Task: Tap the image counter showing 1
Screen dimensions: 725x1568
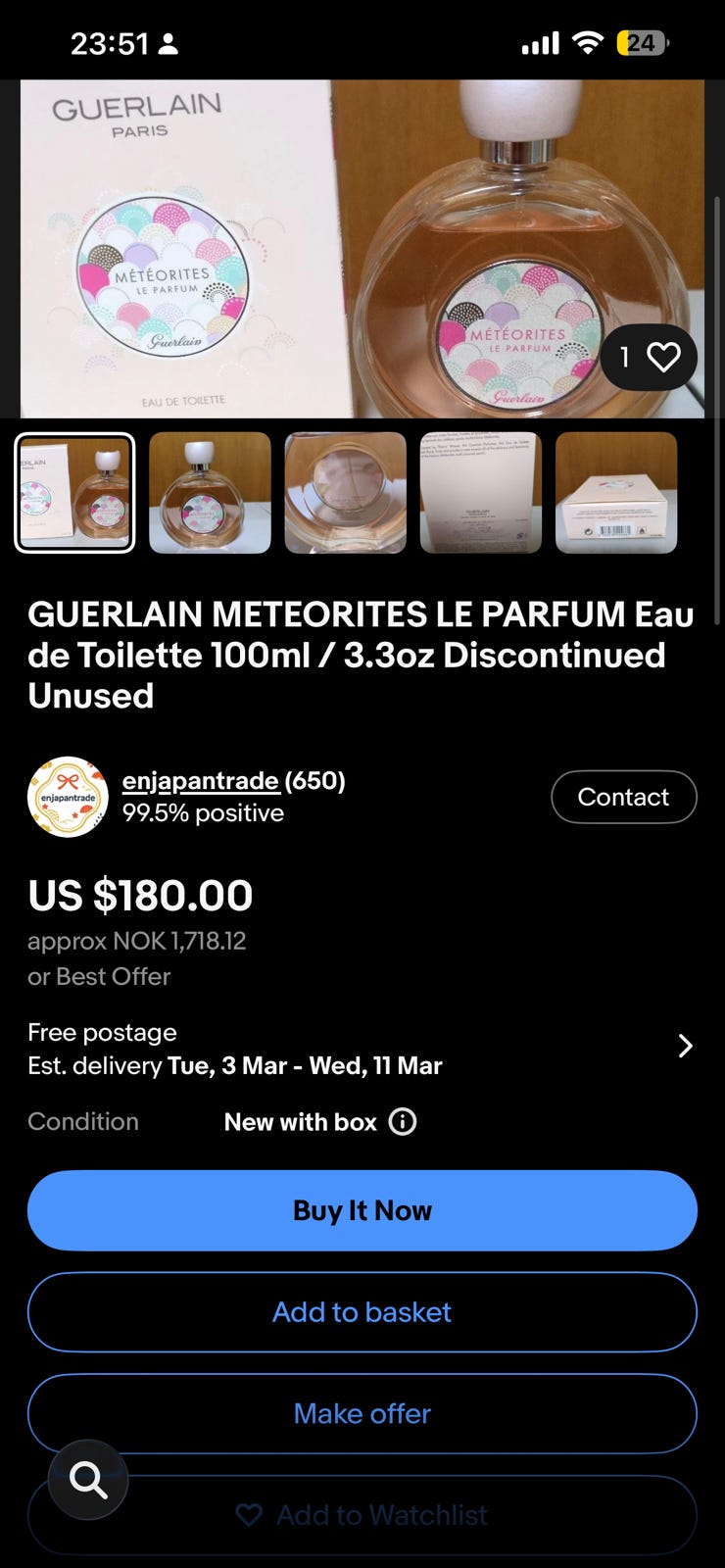Action: coord(624,357)
